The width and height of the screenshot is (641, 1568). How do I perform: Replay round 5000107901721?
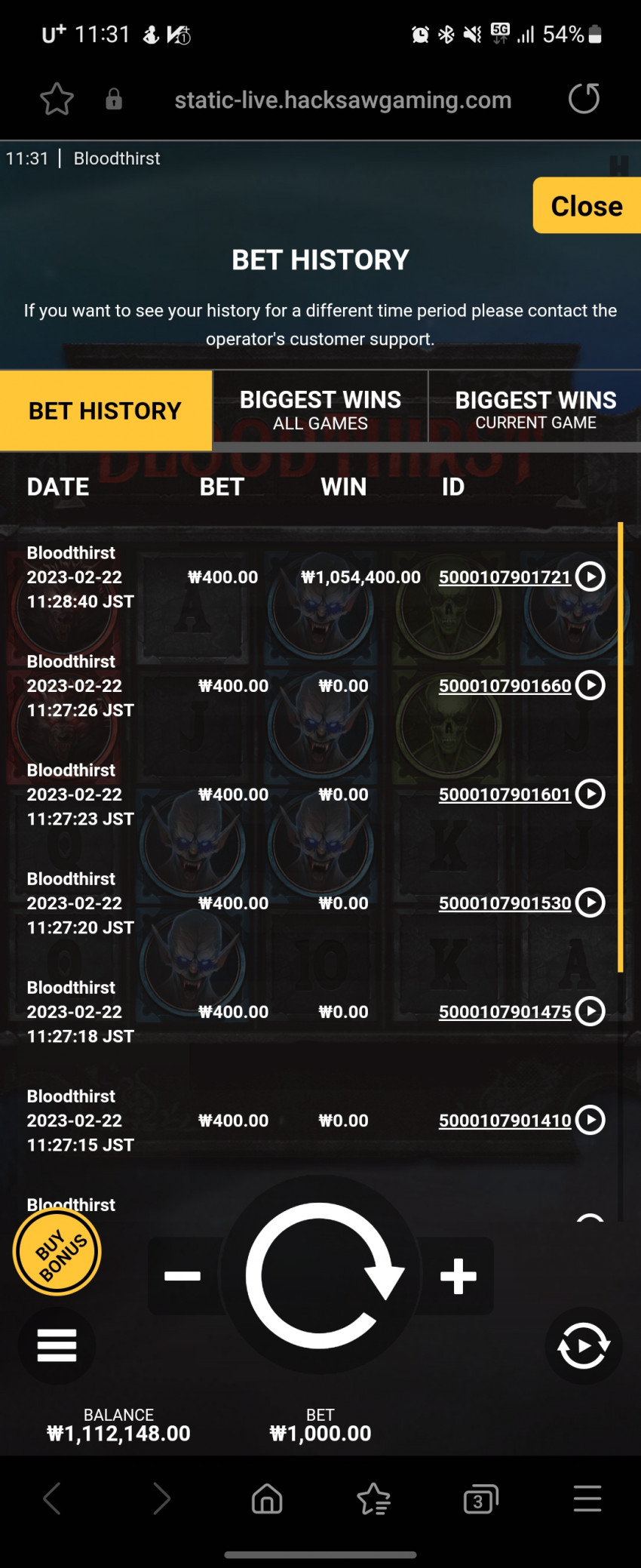pyautogui.click(x=590, y=577)
